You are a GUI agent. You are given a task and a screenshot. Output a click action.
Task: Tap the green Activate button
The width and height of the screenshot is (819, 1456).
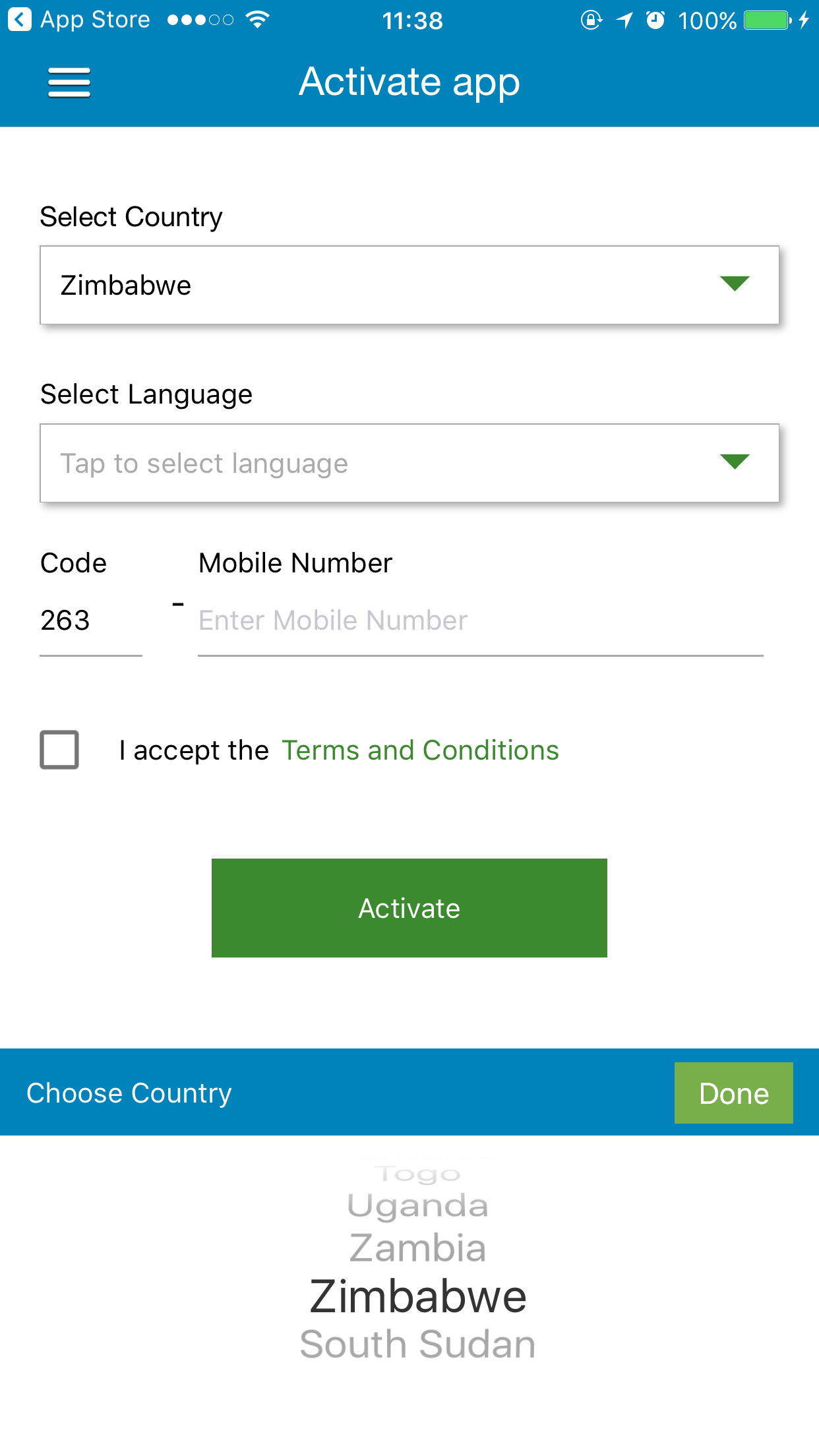[409, 908]
